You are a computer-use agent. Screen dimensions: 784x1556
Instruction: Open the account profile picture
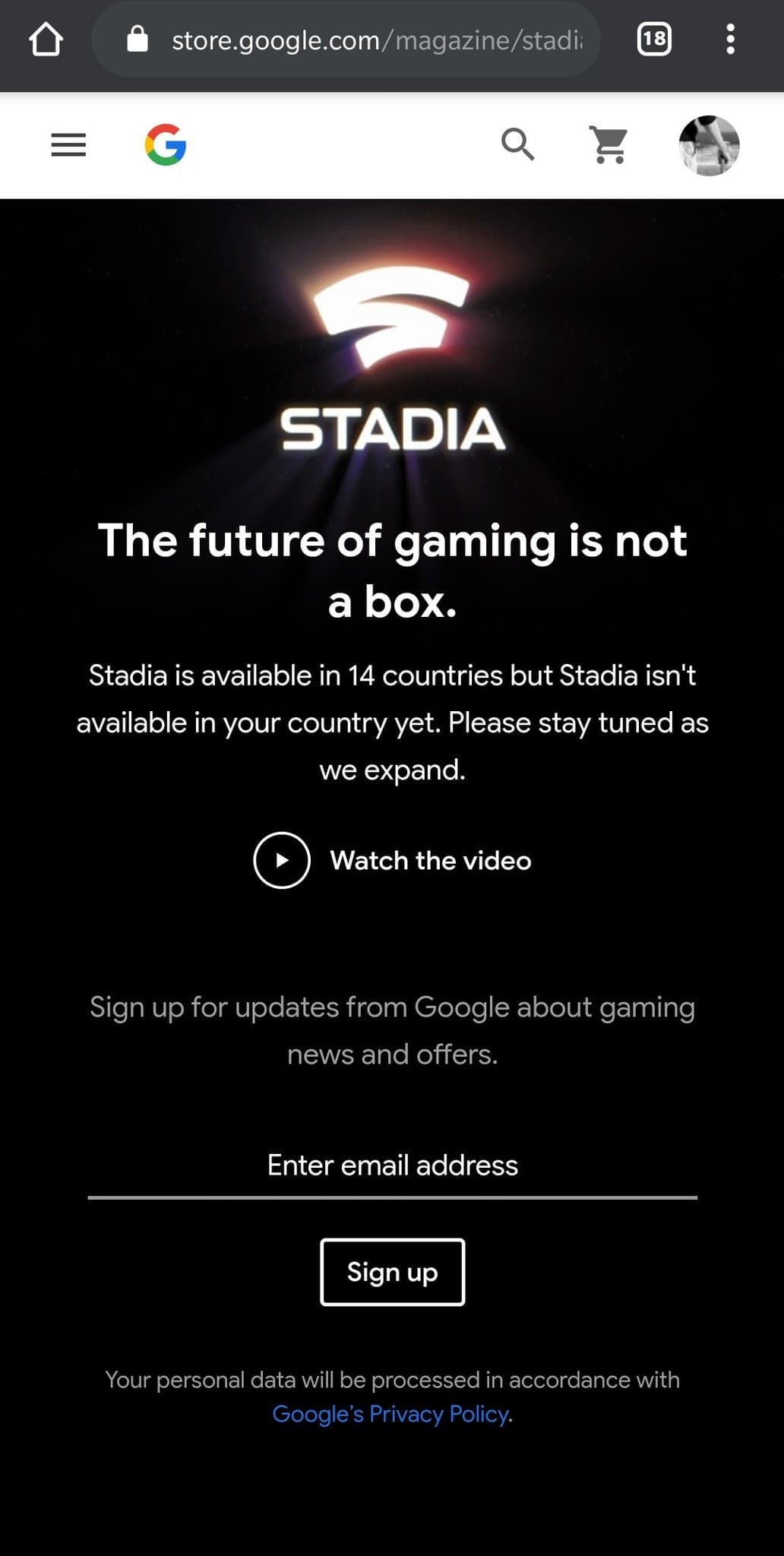pyautogui.click(x=709, y=145)
